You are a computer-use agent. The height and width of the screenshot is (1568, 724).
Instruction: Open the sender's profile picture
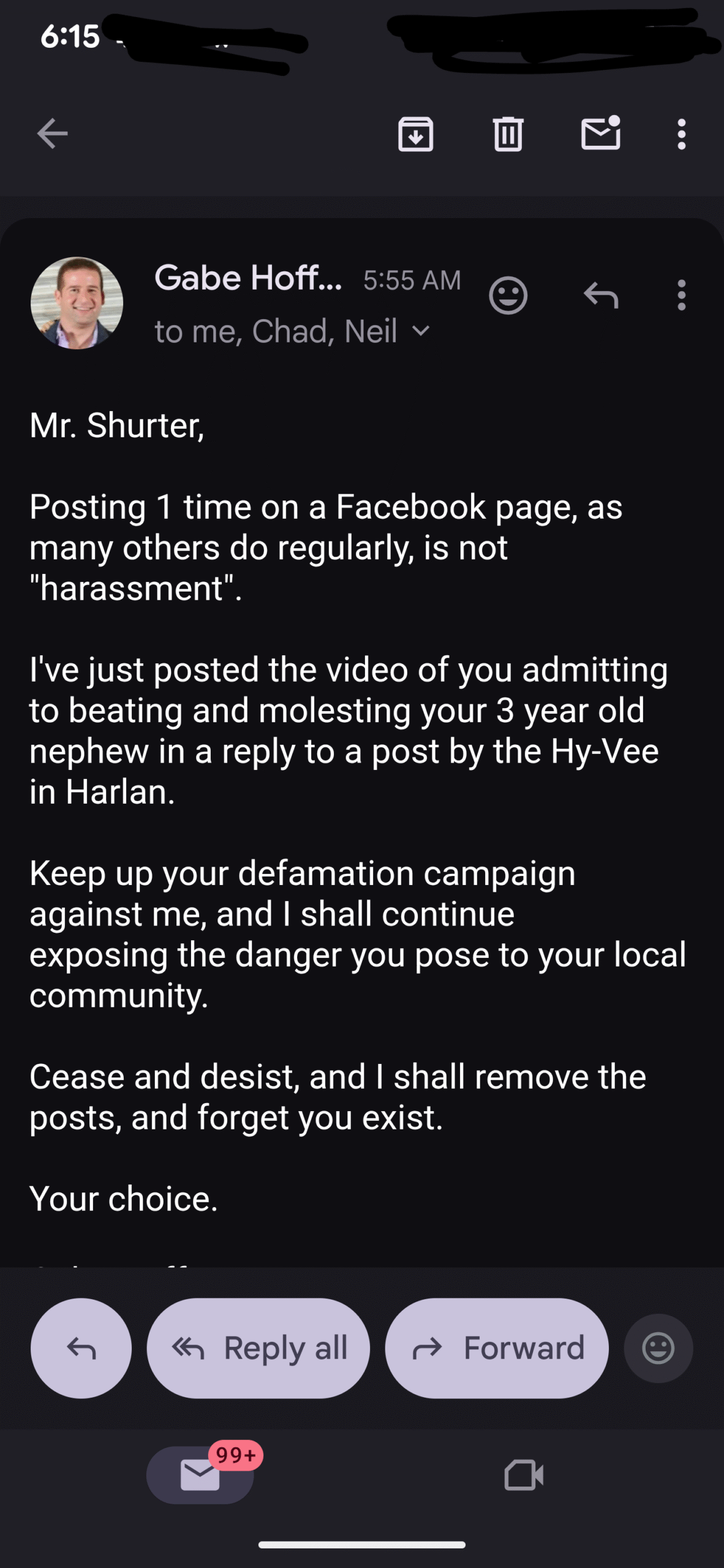77,303
